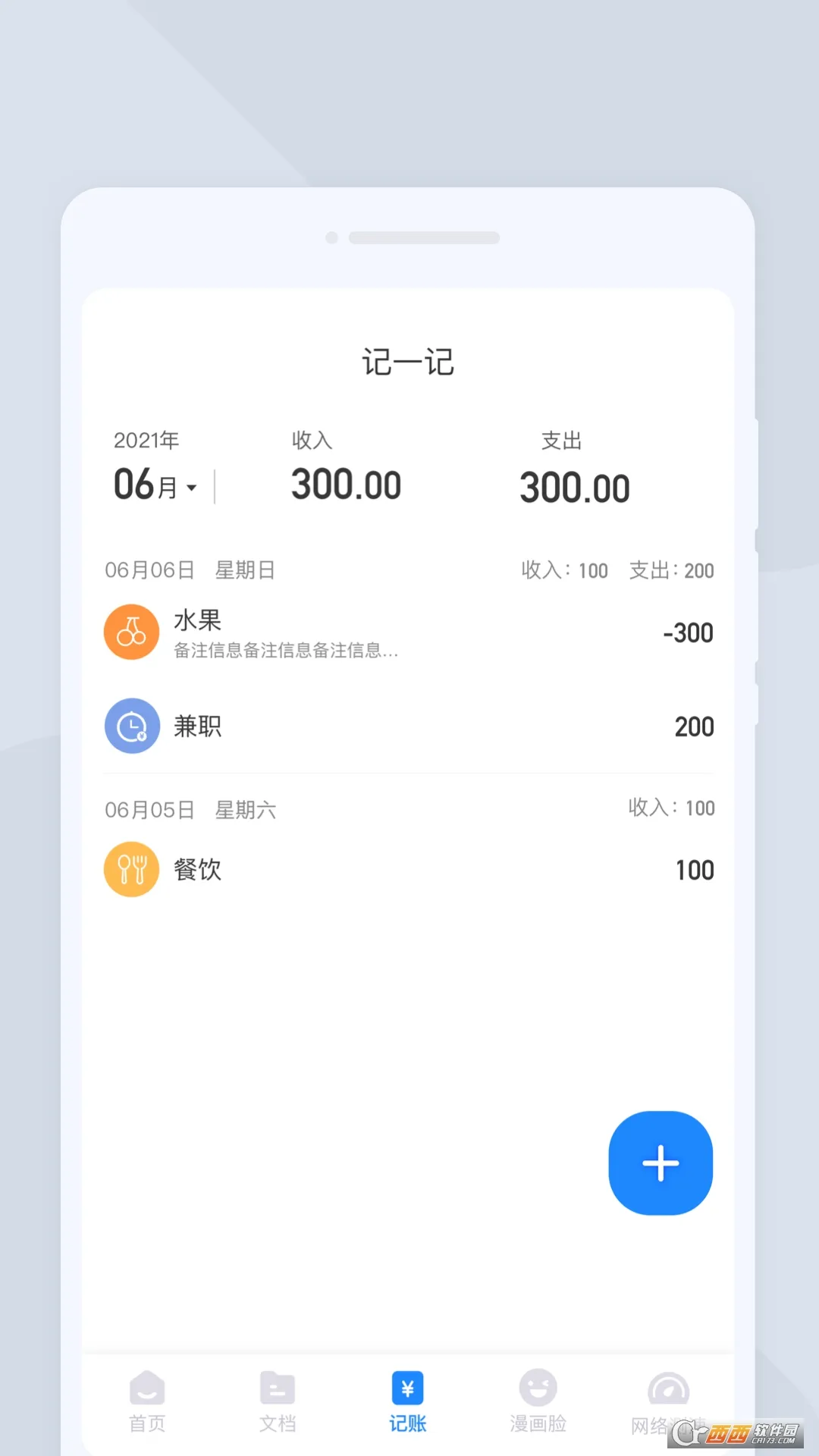Switch to the 首页 tab
This screenshot has height=1456, width=819.
click(x=147, y=1403)
